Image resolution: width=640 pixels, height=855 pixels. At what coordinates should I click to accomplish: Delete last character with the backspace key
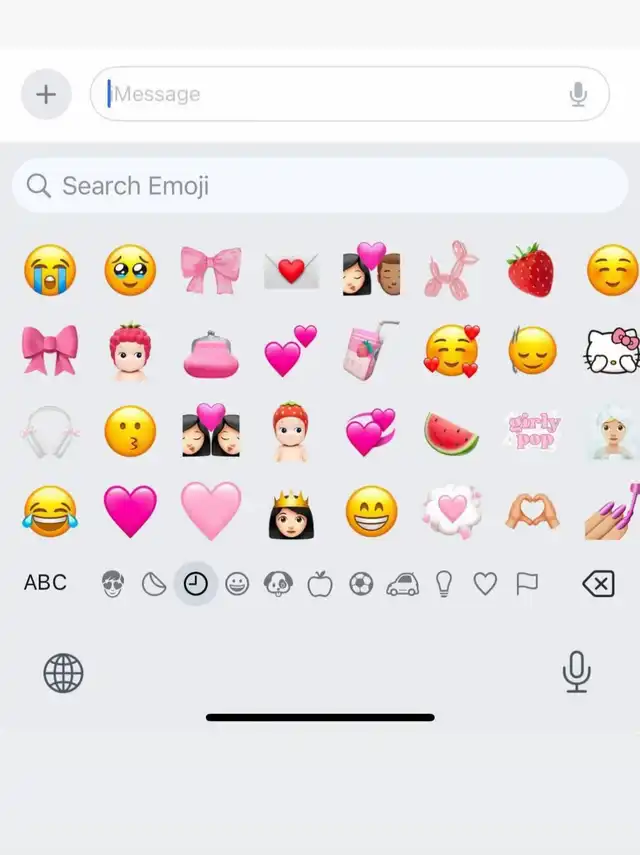[x=598, y=583]
